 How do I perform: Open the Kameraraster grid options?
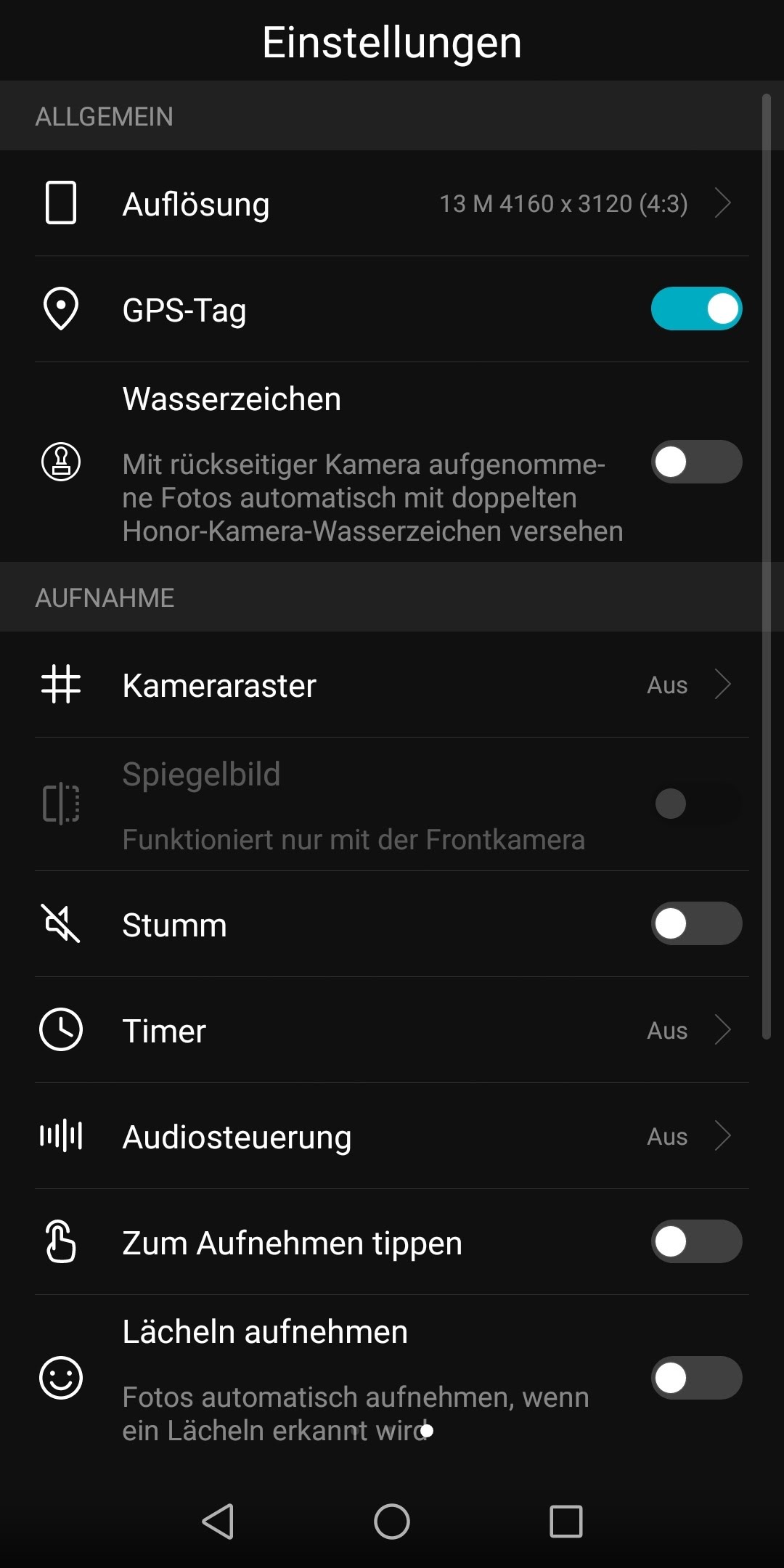[x=392, y=685]
